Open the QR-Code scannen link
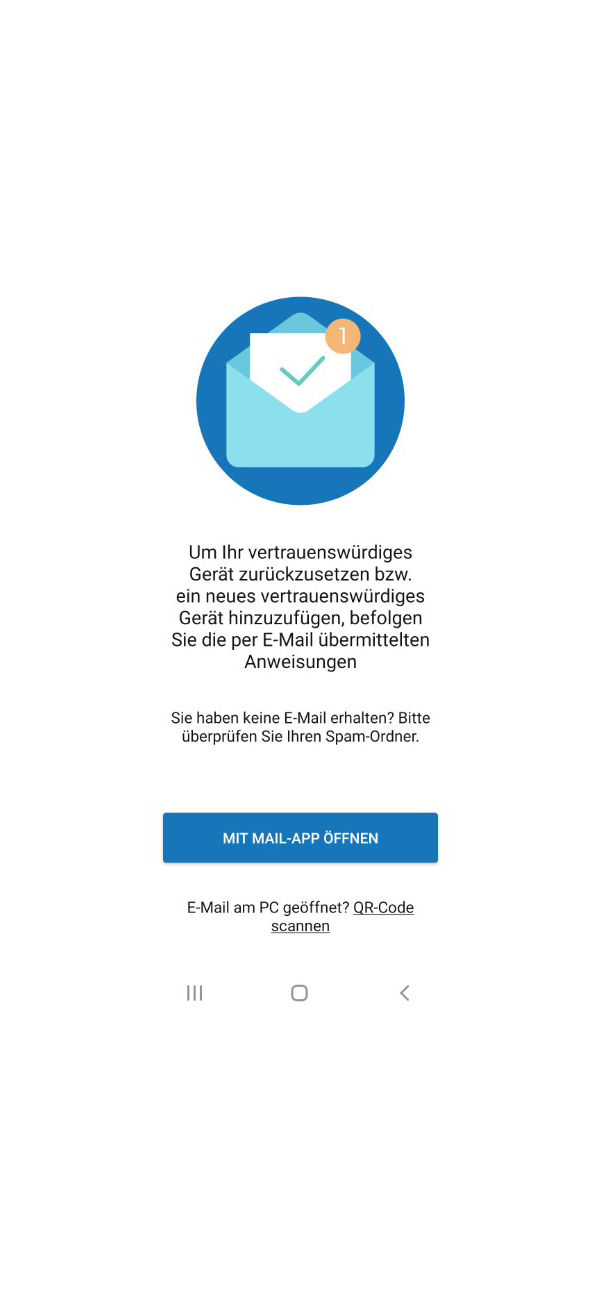Screen dimensions: 600x1305 382,908
